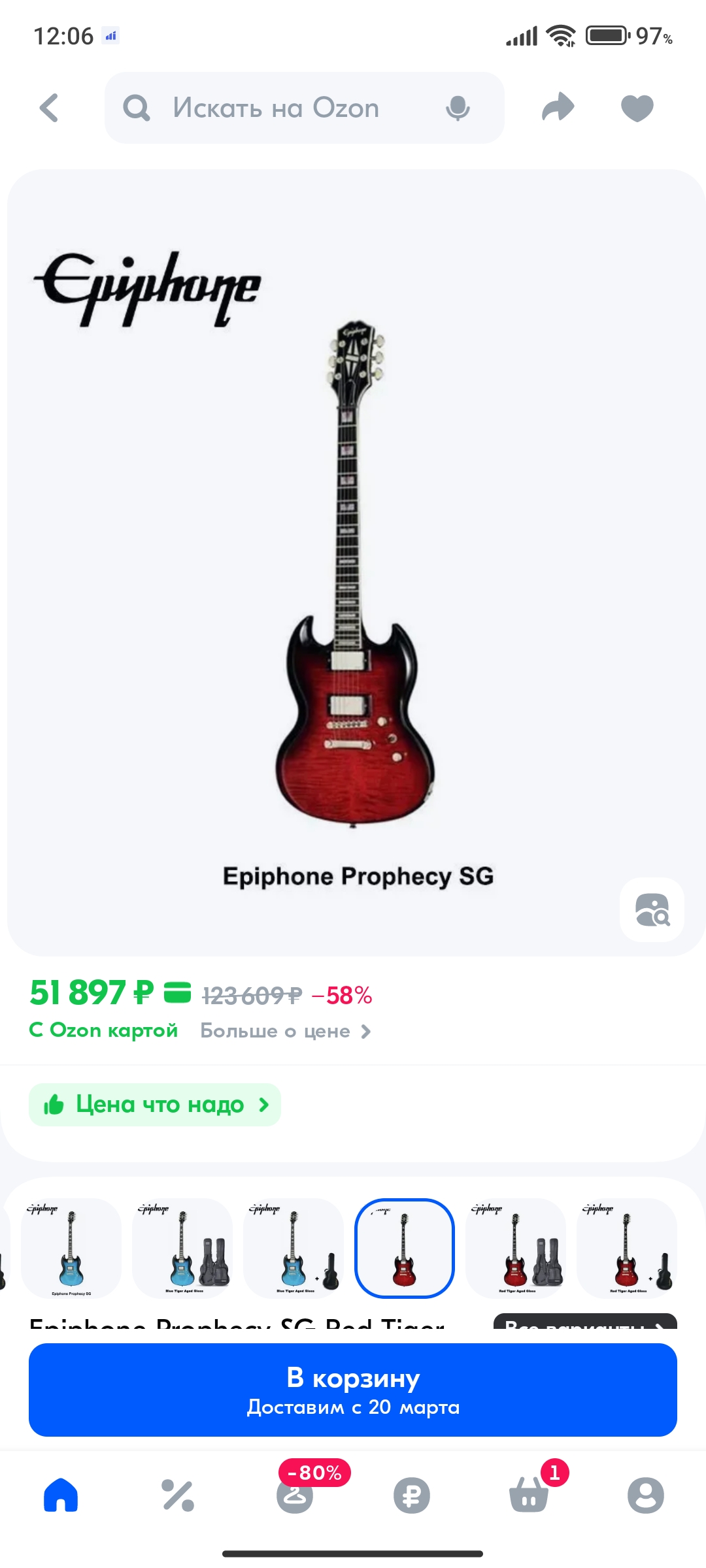
Task: Open the "Цена что надо" badge
Action: coord(155,1105)
